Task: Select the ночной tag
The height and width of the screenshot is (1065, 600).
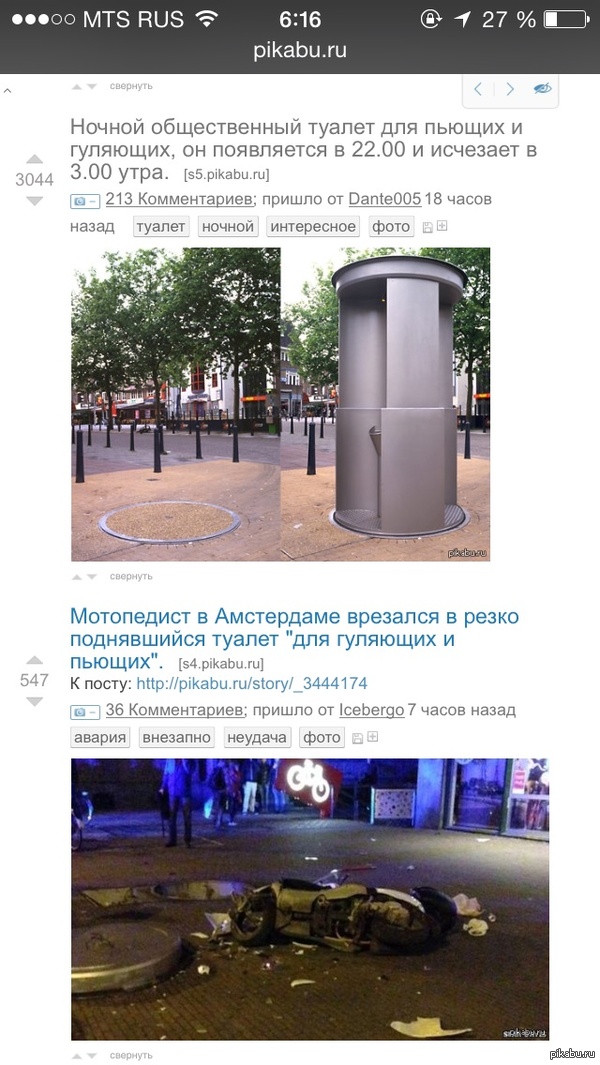Action: click(x=228, y=227)
